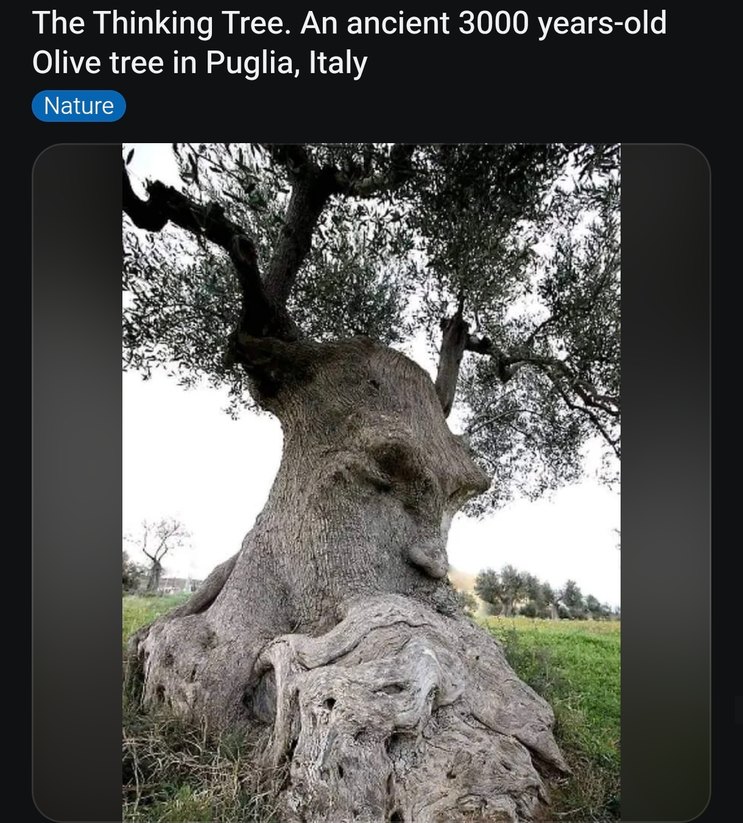This screenshot has width=743, height=823.
Task: Click the Nature badge below the headline
Action: 77,105
